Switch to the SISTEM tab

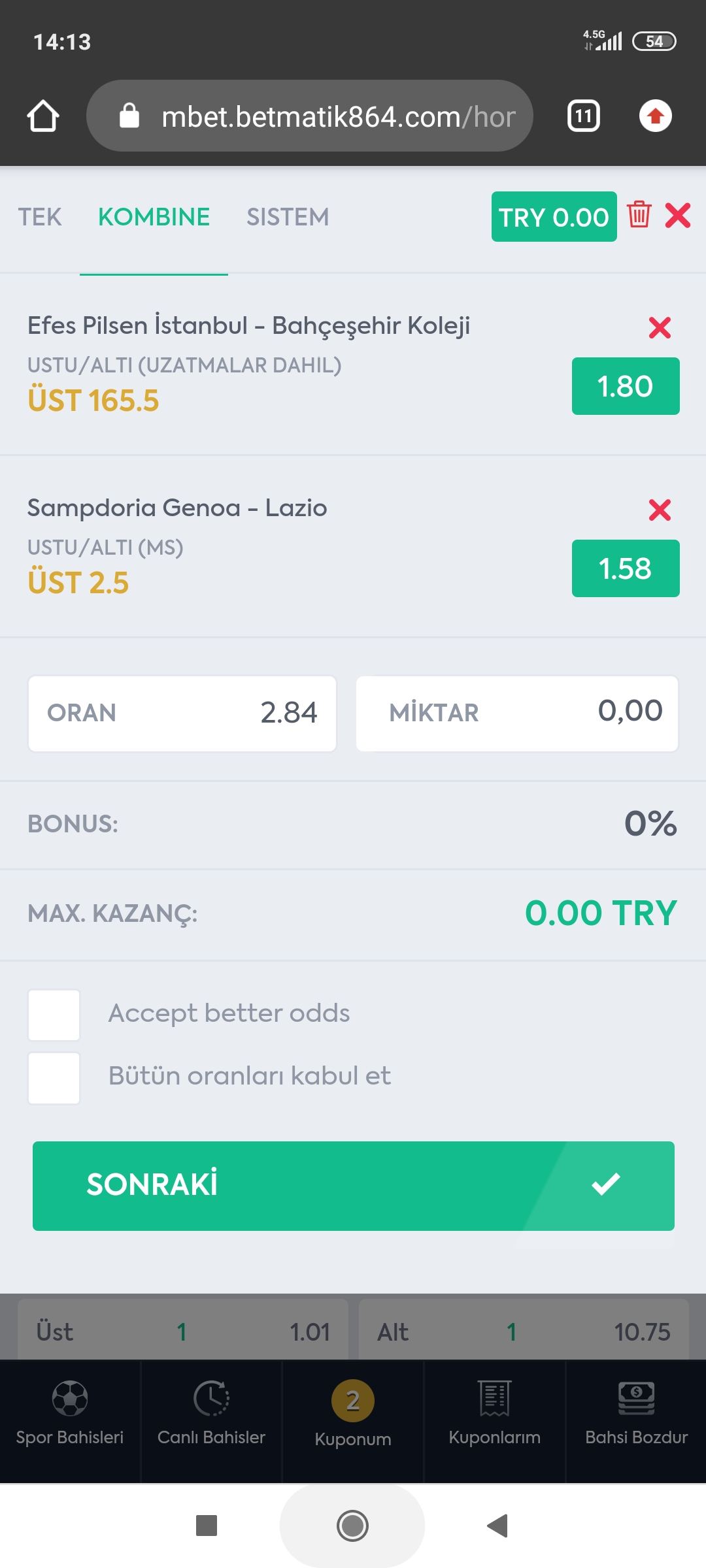[x=288, y=218]
